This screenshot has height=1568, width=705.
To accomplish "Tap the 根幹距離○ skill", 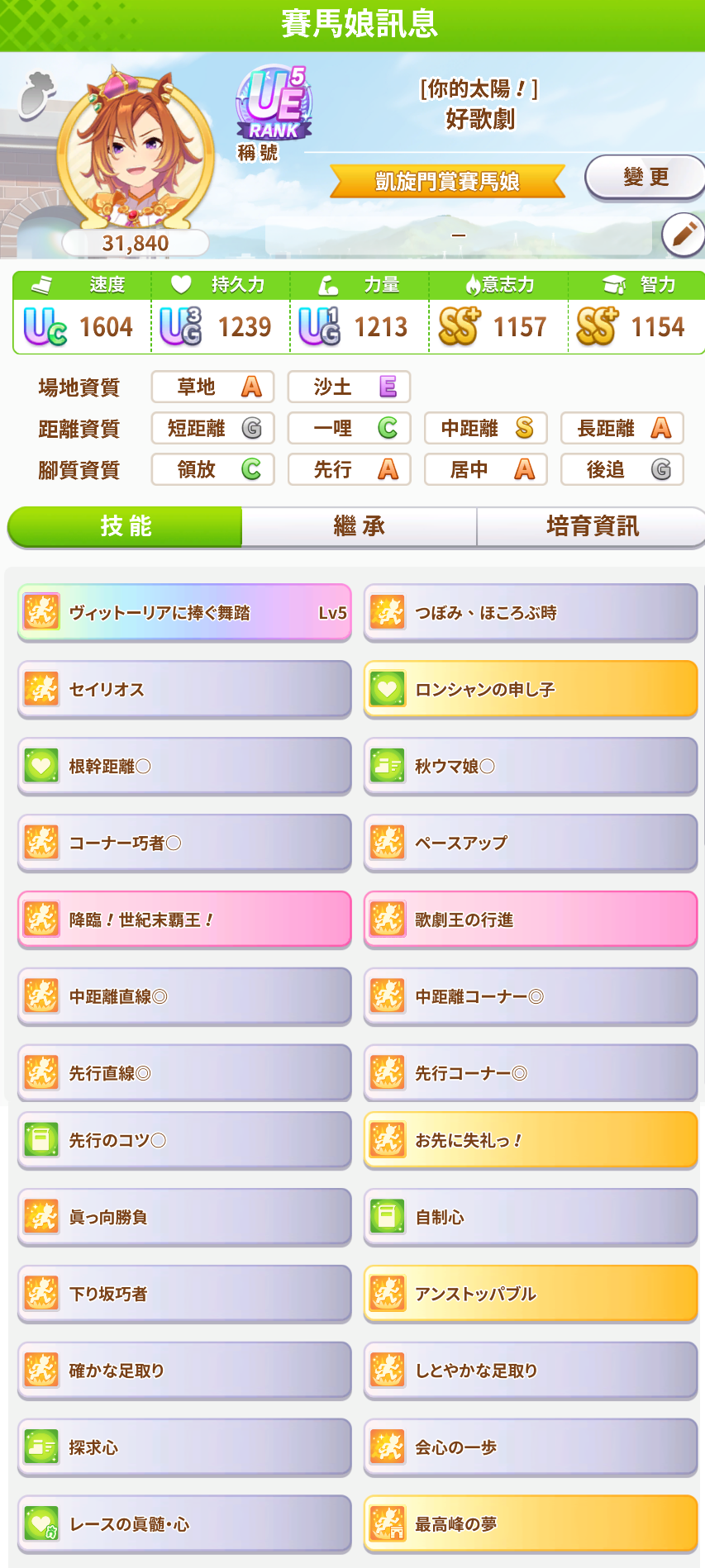I will click(184, 767).
